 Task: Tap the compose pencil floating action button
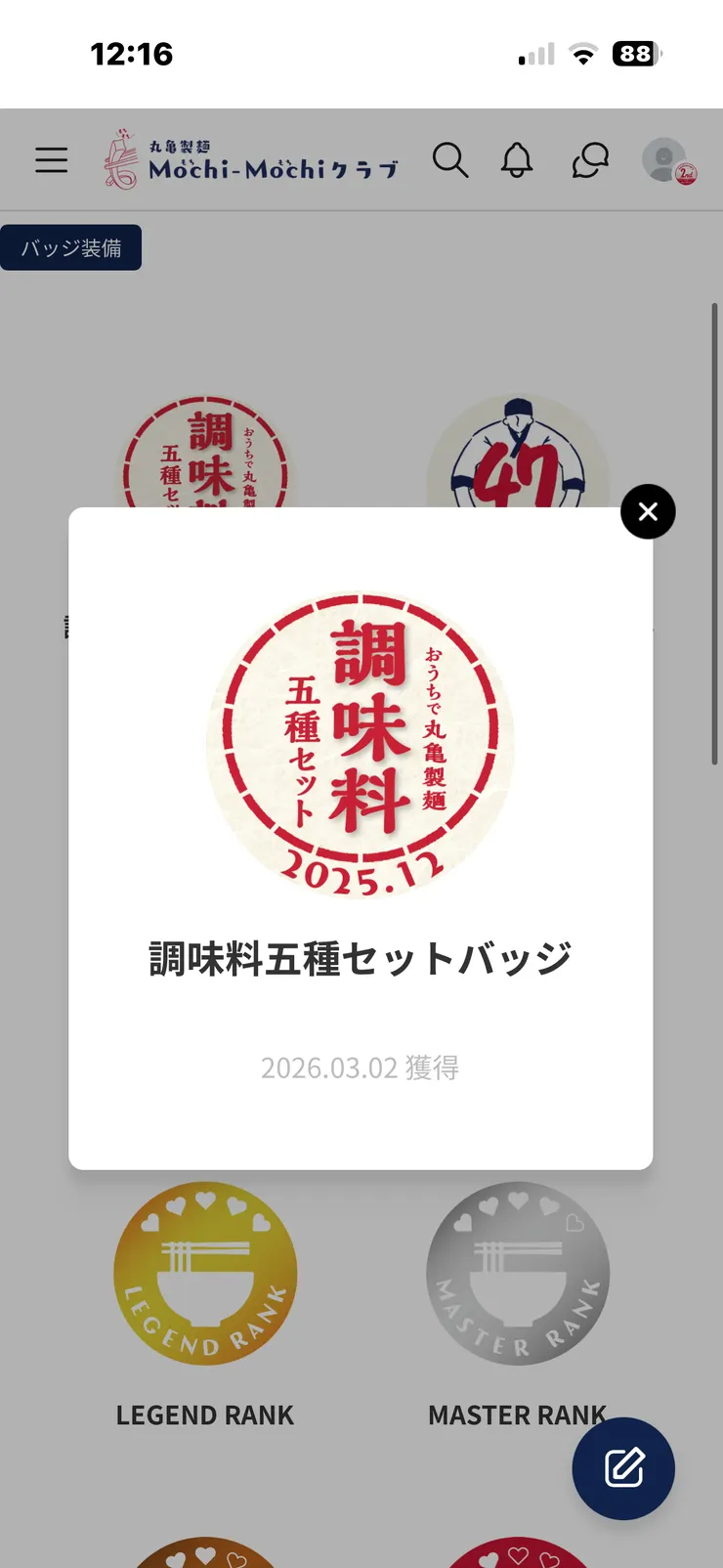(622, 1467)
